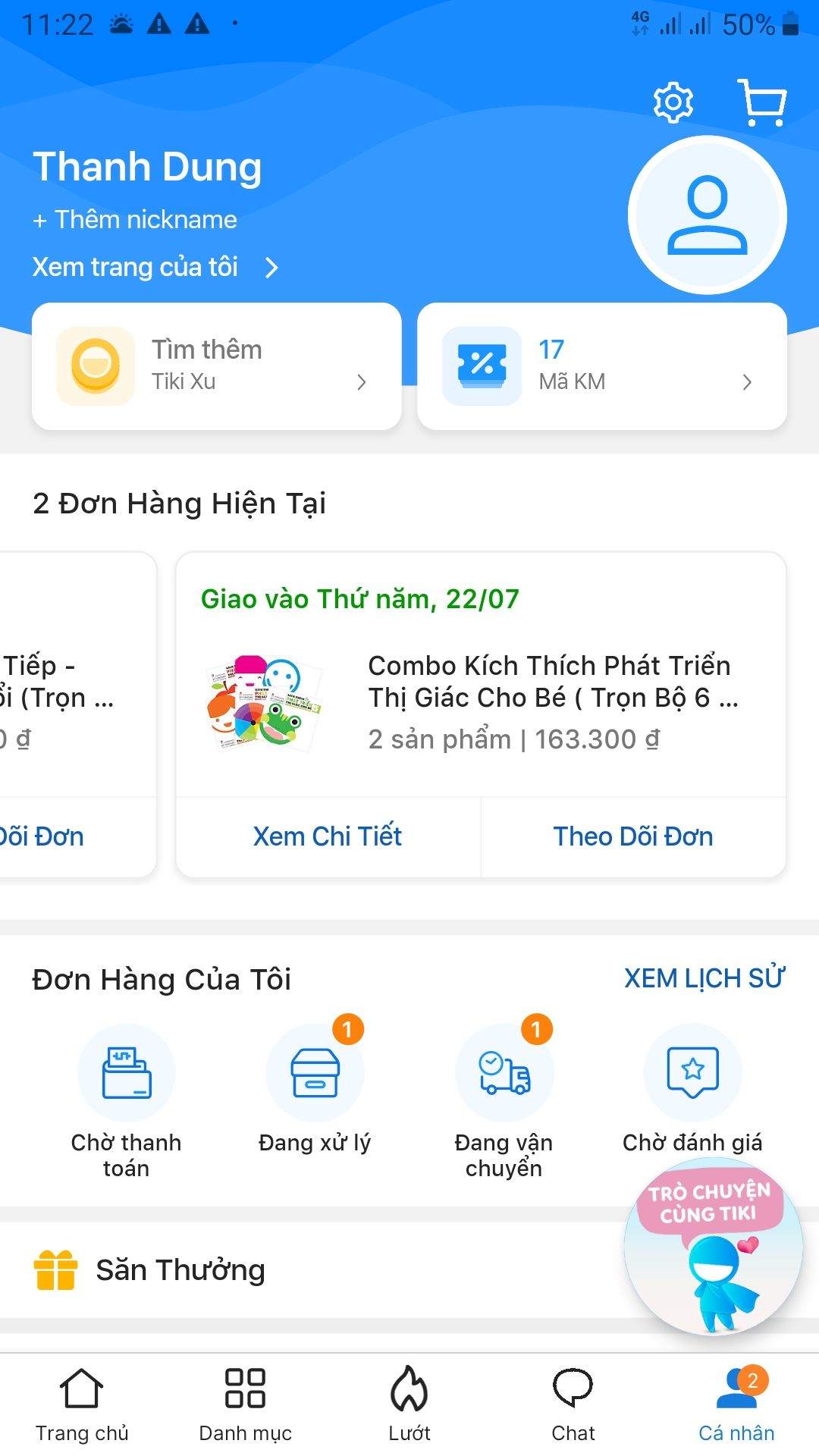Tap Thêm nickname to add a nickname

(x=134, y=219)
